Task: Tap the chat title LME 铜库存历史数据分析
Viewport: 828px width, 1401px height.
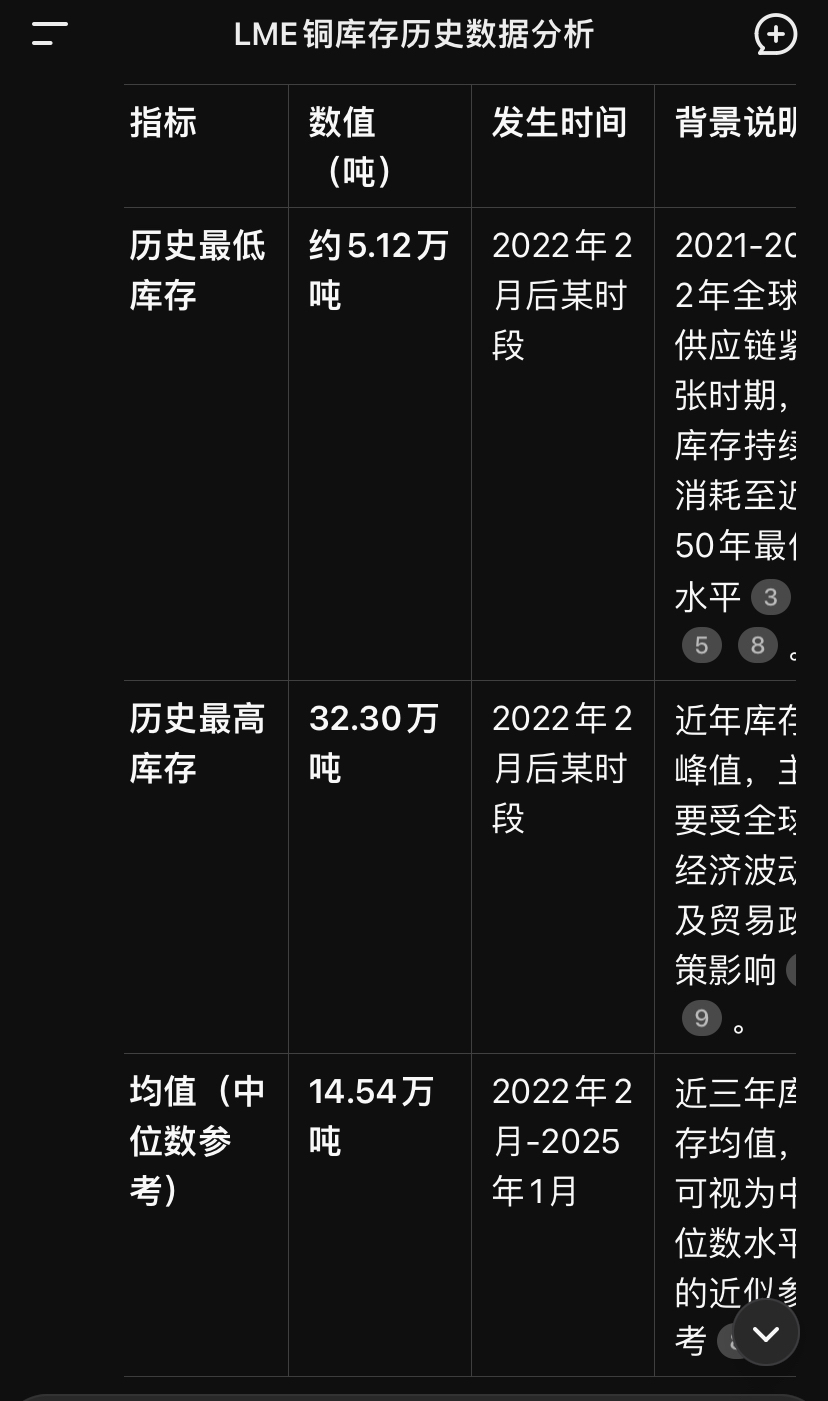Action: coord(413,35)
